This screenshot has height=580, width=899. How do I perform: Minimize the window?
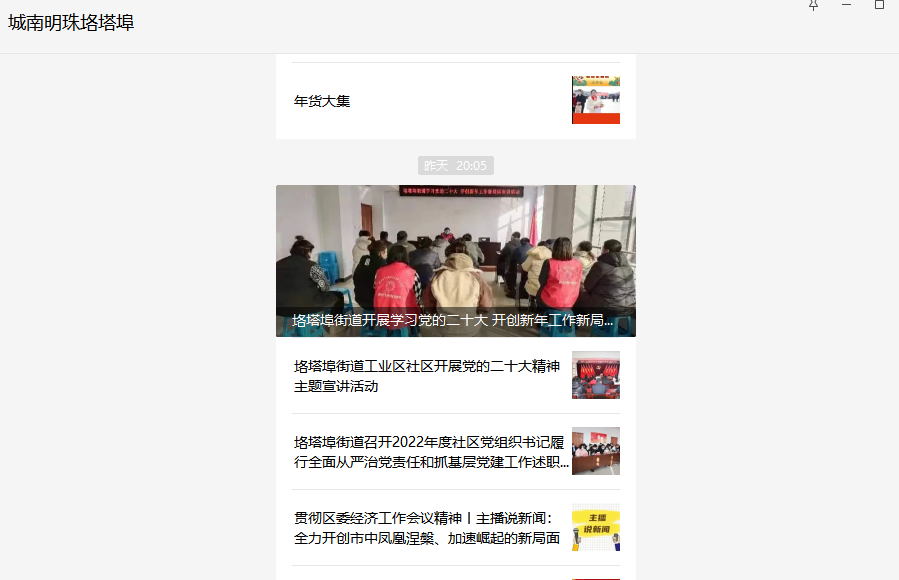point(846,5)
